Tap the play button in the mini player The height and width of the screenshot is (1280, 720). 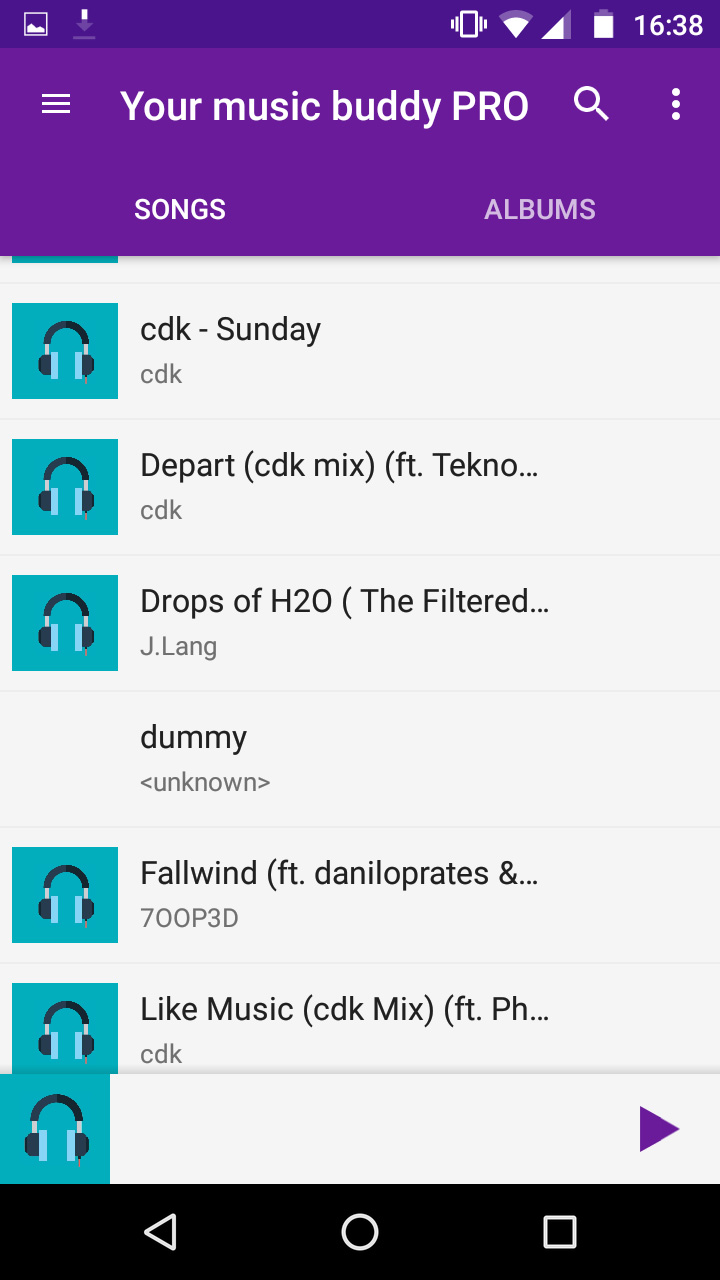pyautogui.click(x=659, y=1129)
